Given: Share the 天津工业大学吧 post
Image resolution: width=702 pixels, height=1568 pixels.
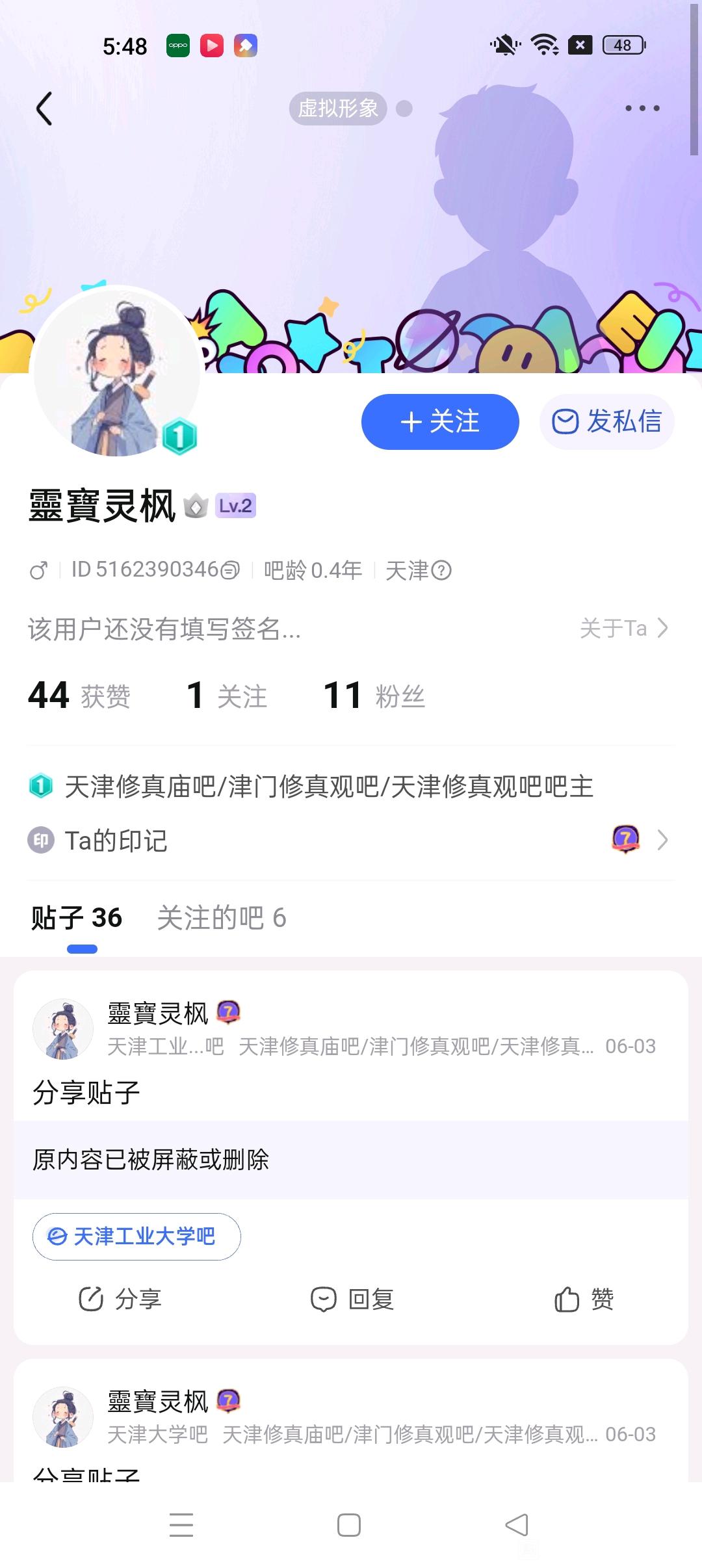Looking at the screenshot, I should point(120,1300).
